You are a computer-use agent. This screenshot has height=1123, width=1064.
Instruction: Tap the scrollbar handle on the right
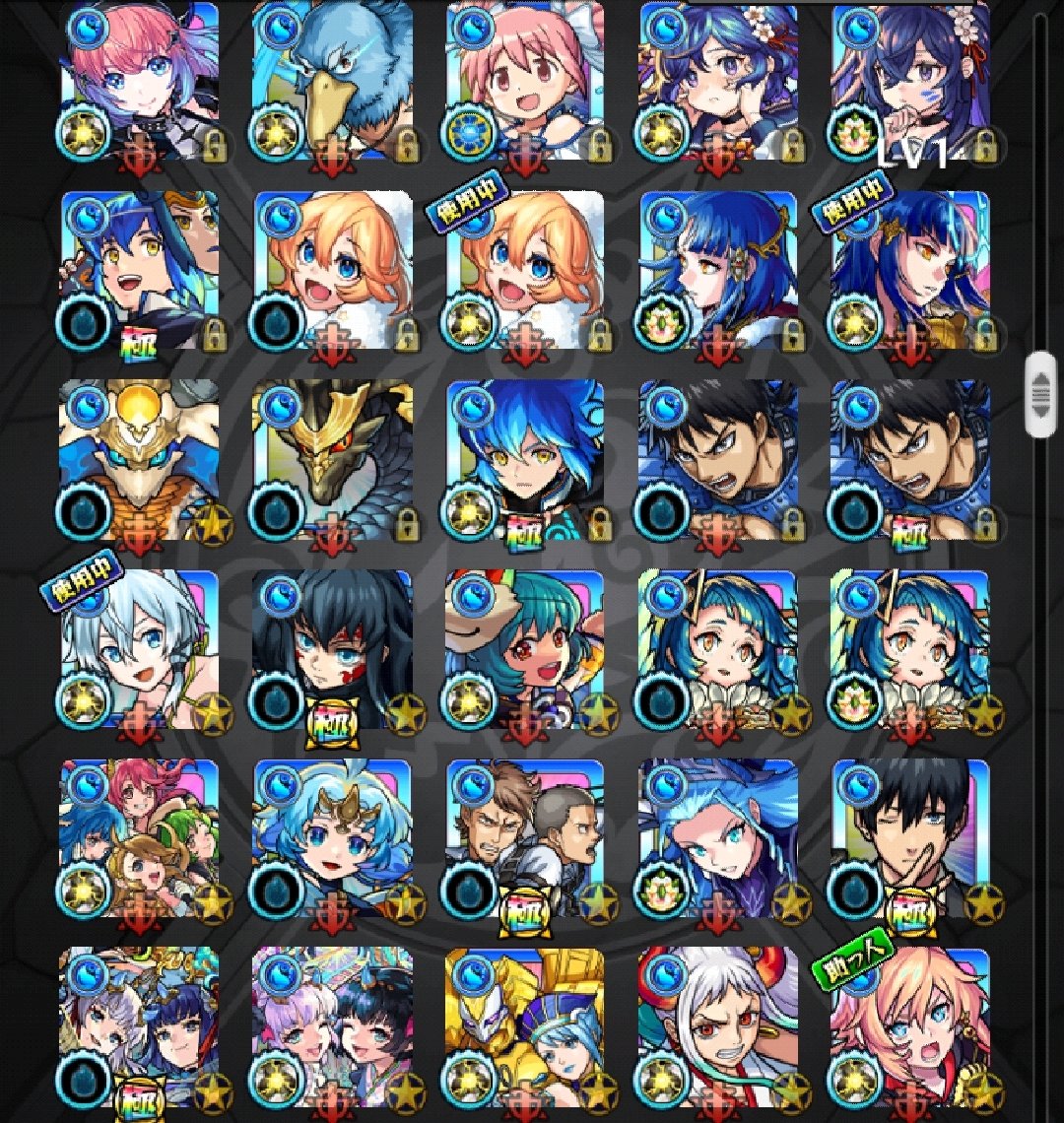pyautogui.click(x=1040, y=392)
